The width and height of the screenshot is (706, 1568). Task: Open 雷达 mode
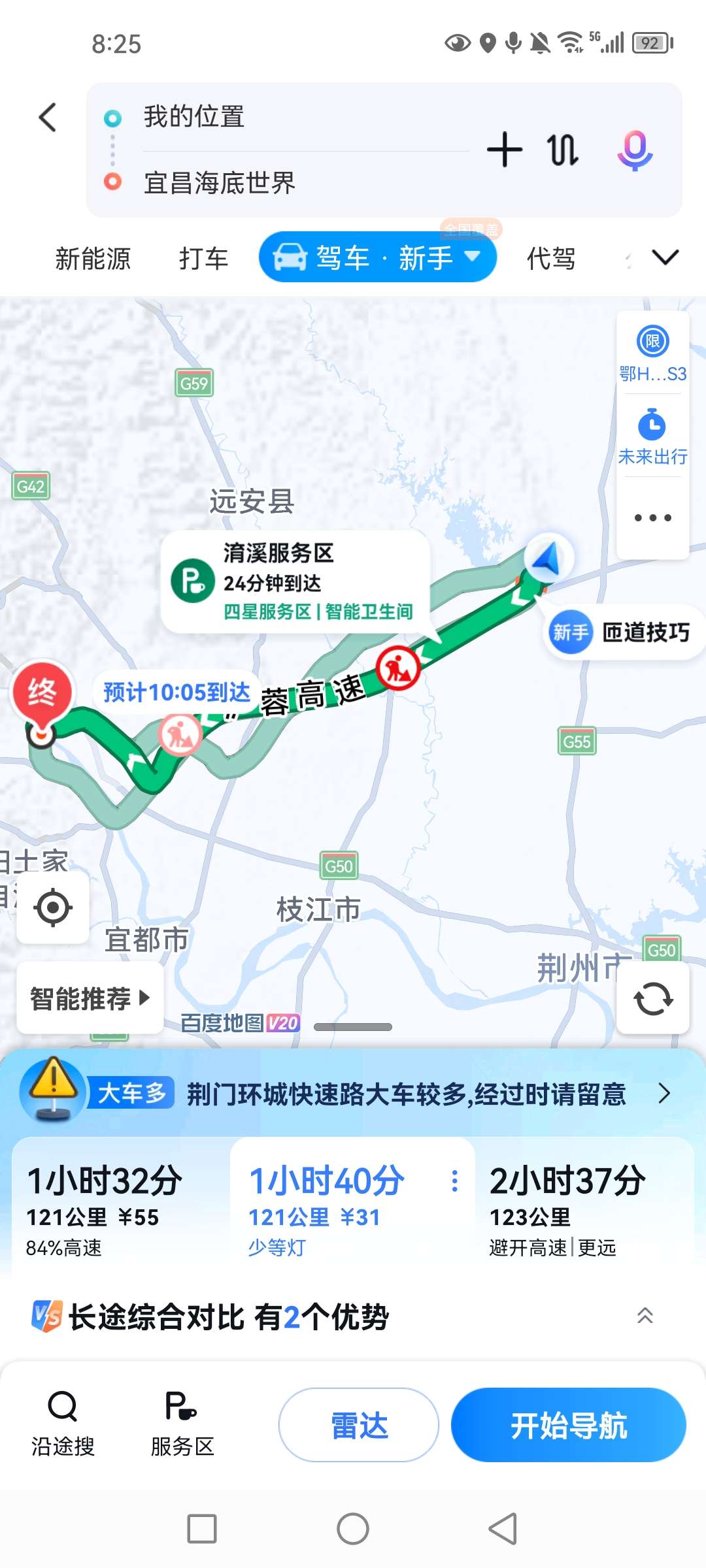358,1425
